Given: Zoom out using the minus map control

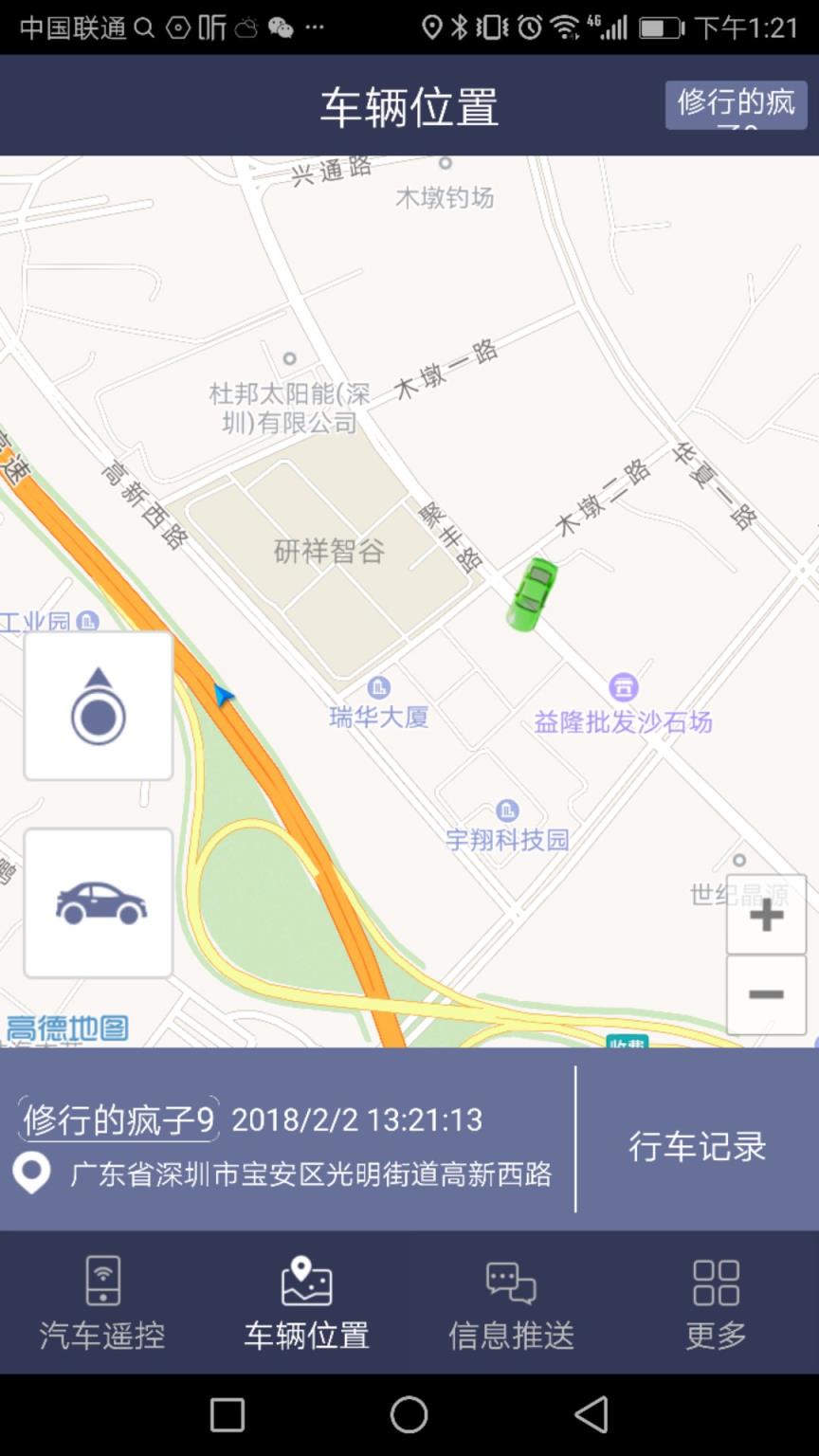Looking at the screenshot, I should coord(765,994).
